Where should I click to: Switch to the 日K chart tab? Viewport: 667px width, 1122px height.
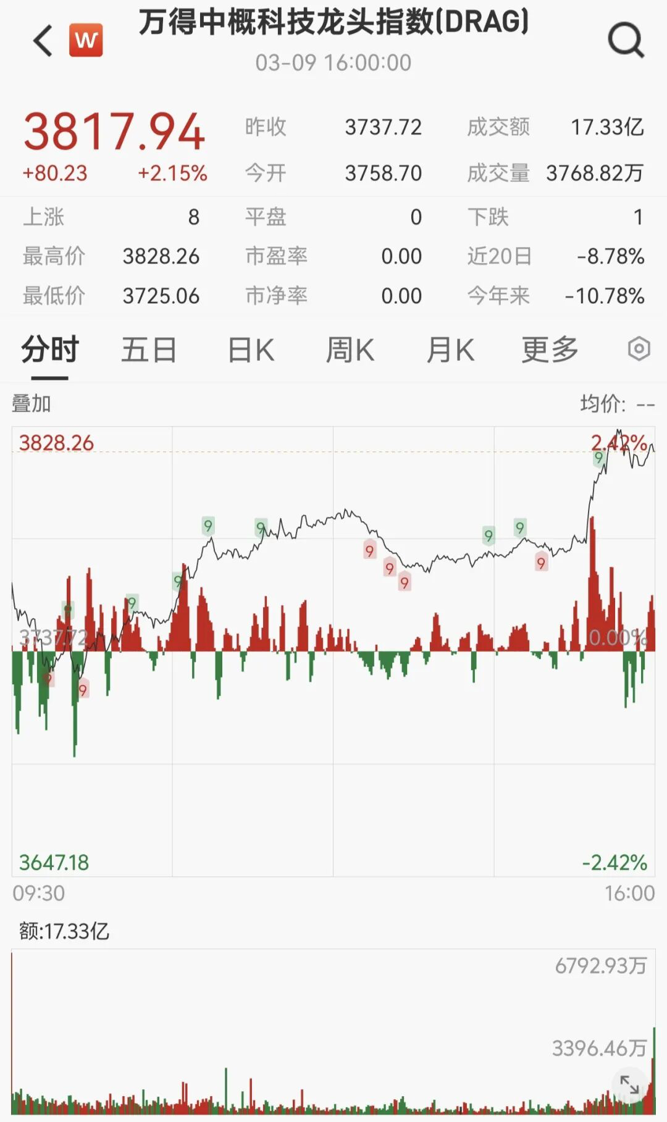click(x=250, y=350)
